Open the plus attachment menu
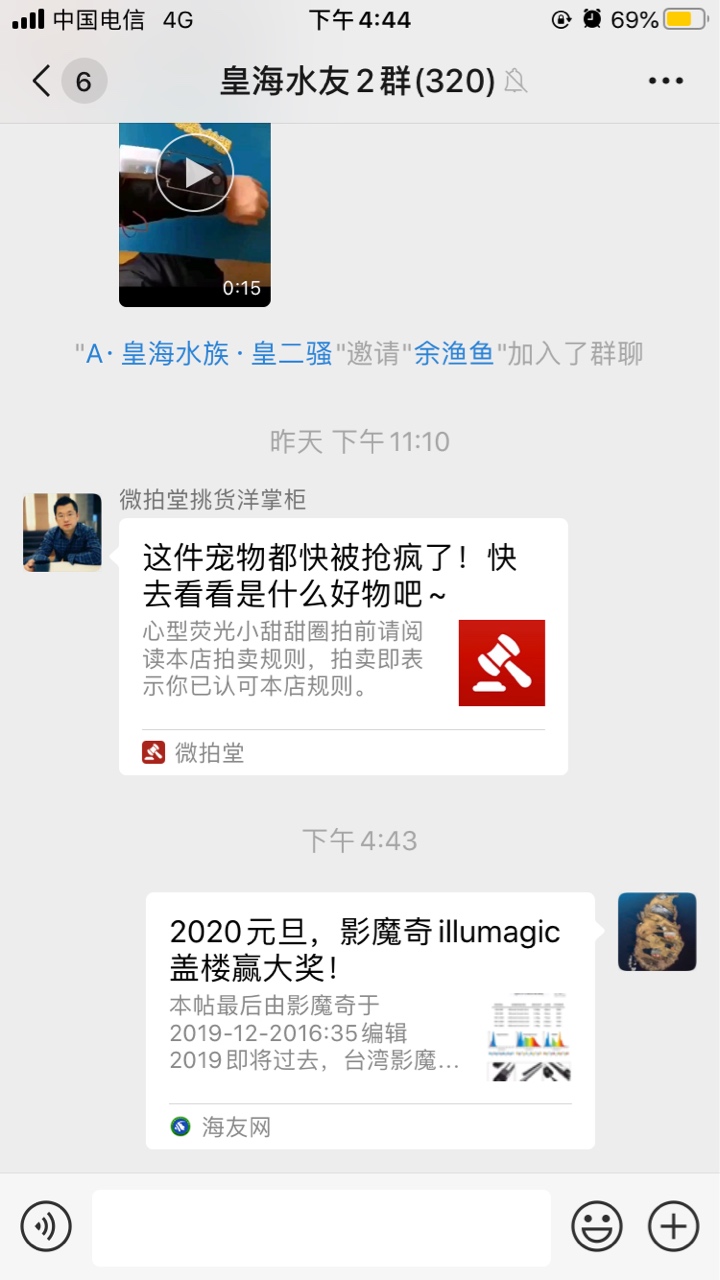The width and height of the screenshot is (720, 1280). (673, 1226)
